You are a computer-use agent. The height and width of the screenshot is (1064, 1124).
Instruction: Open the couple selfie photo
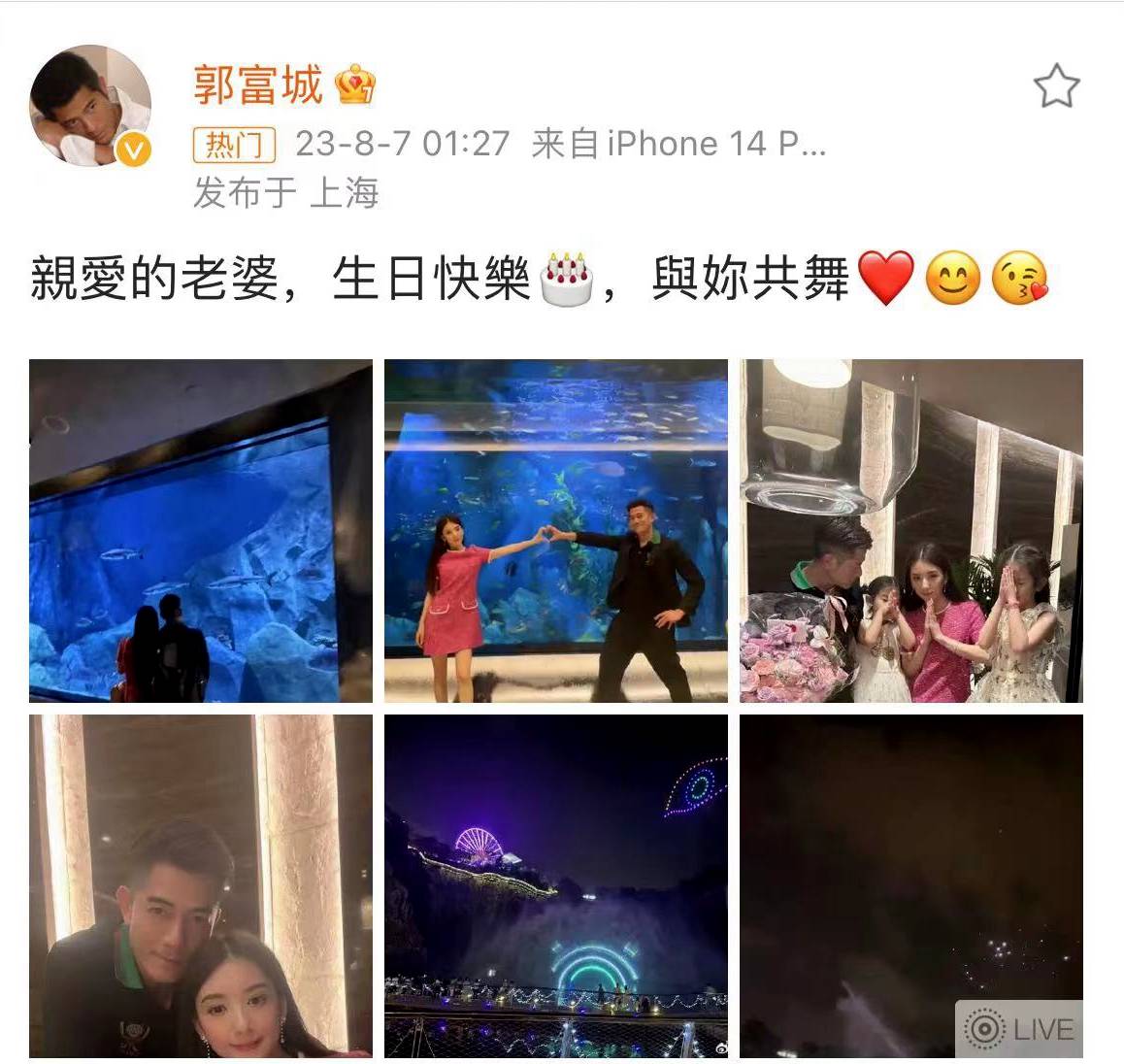[x=200, y=885]
